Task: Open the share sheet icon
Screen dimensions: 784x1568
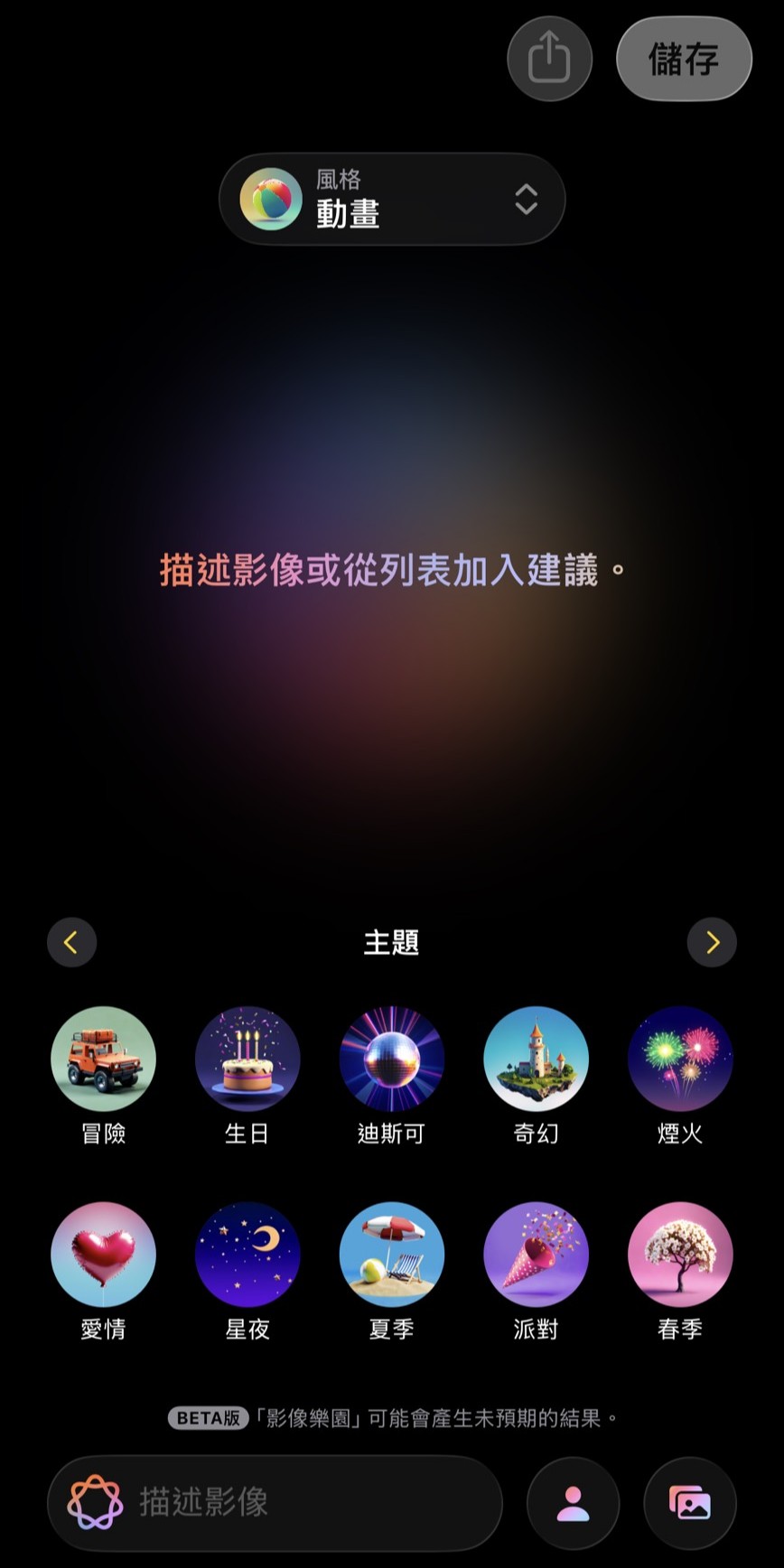Action: 549,58
